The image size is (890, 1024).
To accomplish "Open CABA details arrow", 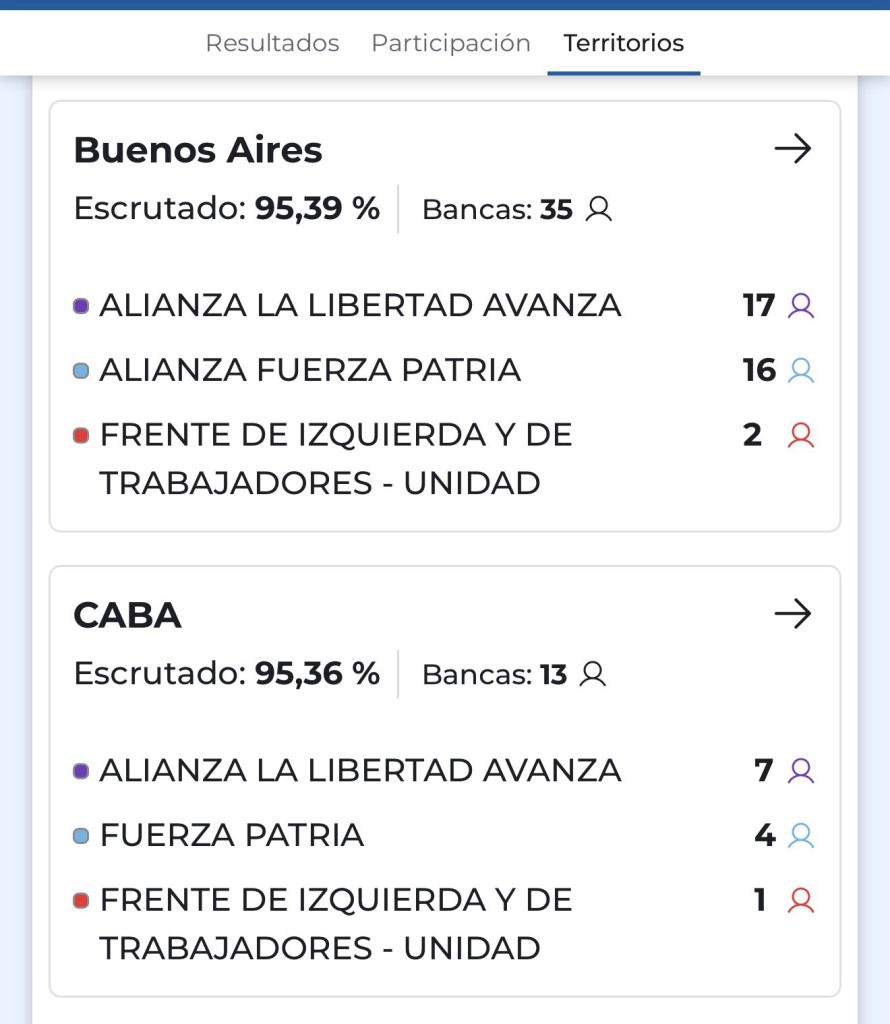I will (x=793, y=614).
